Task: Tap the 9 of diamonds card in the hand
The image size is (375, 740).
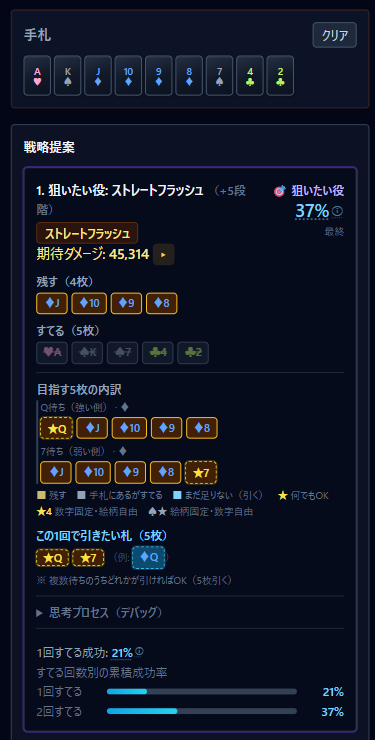Action: 158,76
